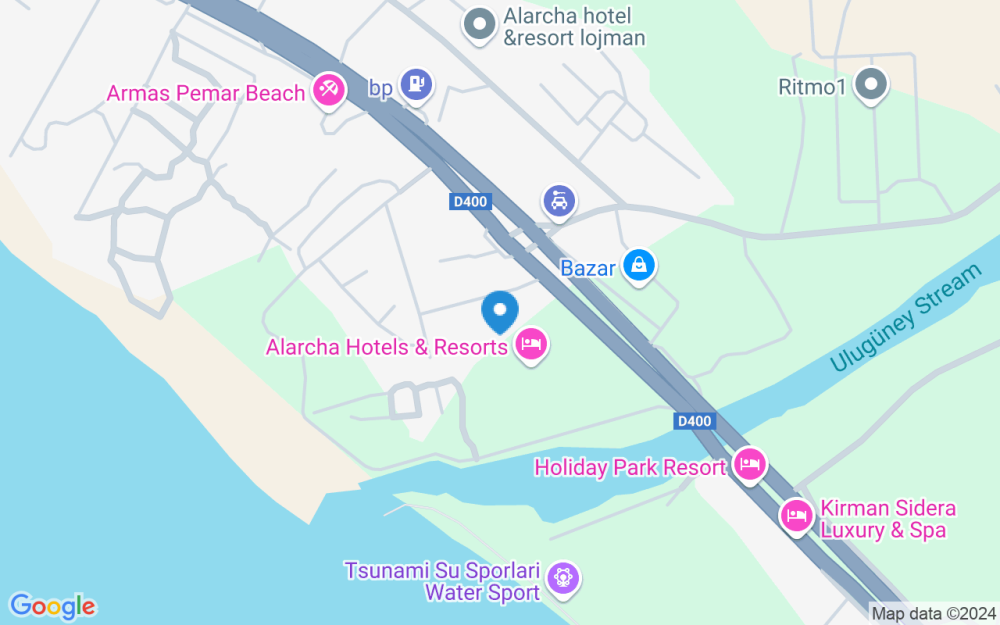Open the Alarcha Hotels & Resorts marker
1000x625 pixels.
tap(531, 346)
